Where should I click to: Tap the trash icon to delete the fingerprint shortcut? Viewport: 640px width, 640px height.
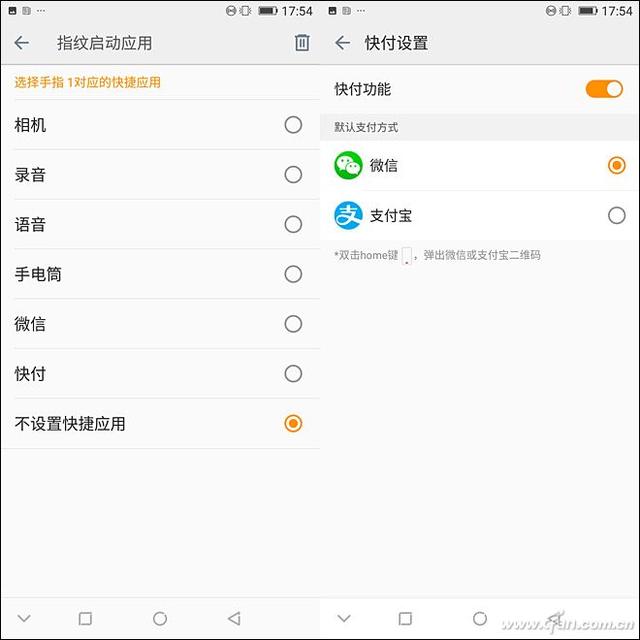pos(302,42)
